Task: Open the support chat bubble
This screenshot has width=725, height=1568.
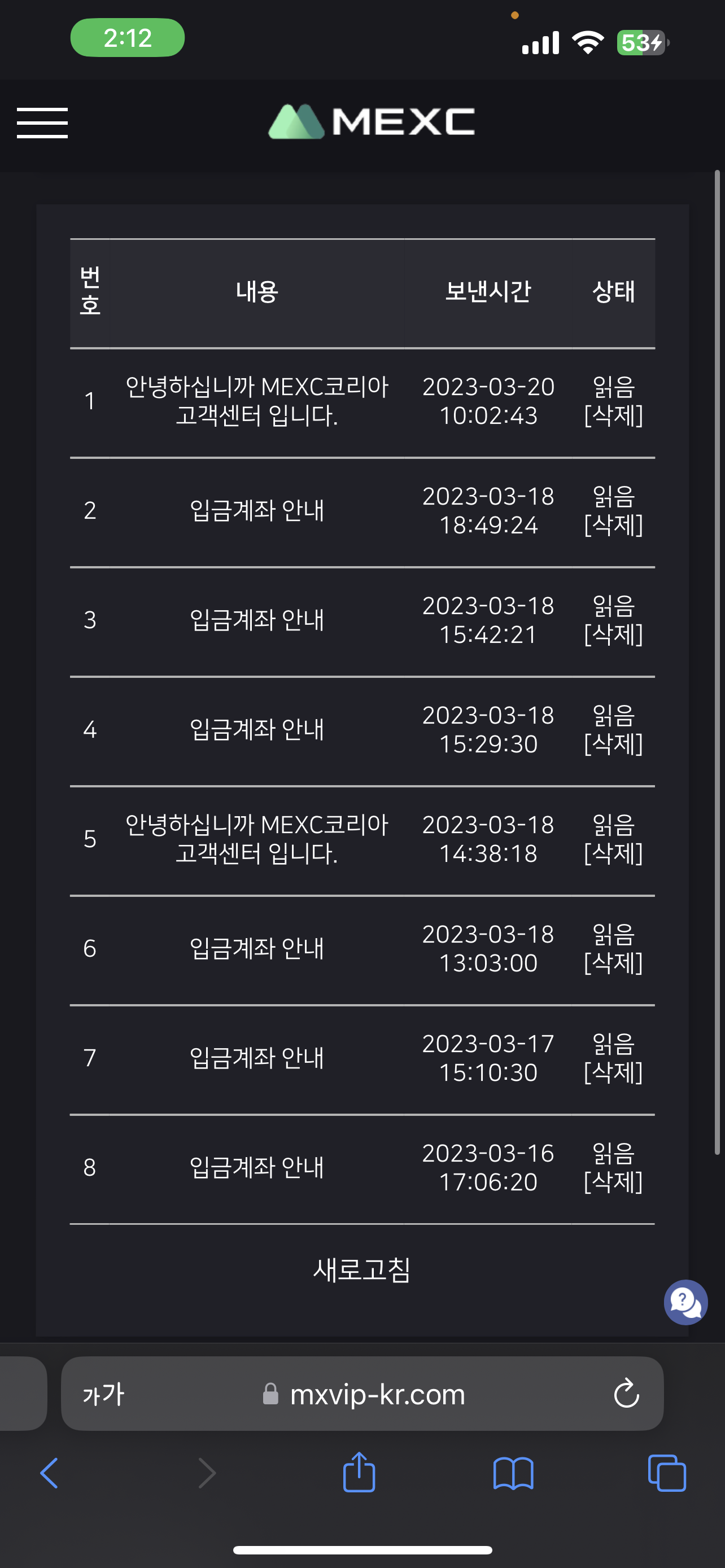Action: pos(685,1303)
